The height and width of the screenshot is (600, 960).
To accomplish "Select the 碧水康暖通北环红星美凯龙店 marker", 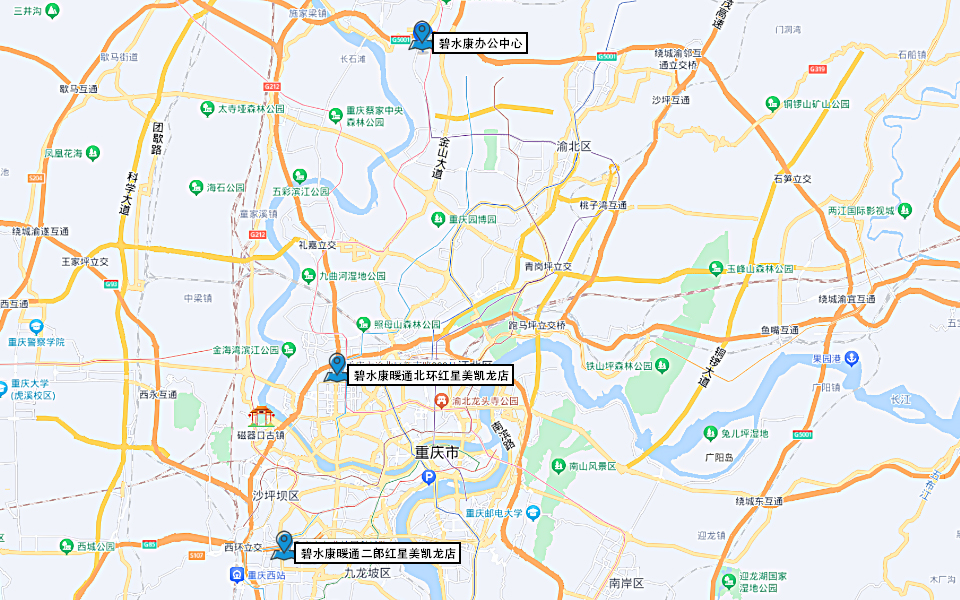I will pyautogui.click(x=337, y=368).
